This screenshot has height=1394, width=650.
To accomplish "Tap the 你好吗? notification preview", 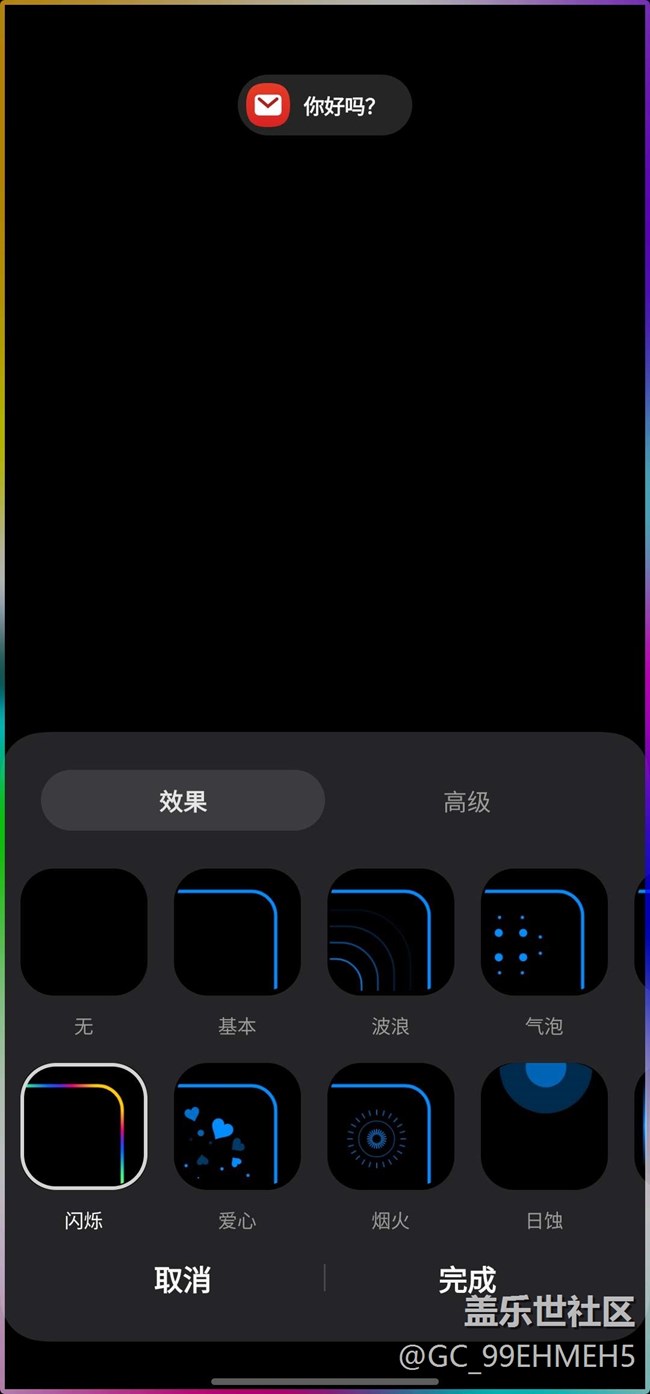I will coord(325,105).
